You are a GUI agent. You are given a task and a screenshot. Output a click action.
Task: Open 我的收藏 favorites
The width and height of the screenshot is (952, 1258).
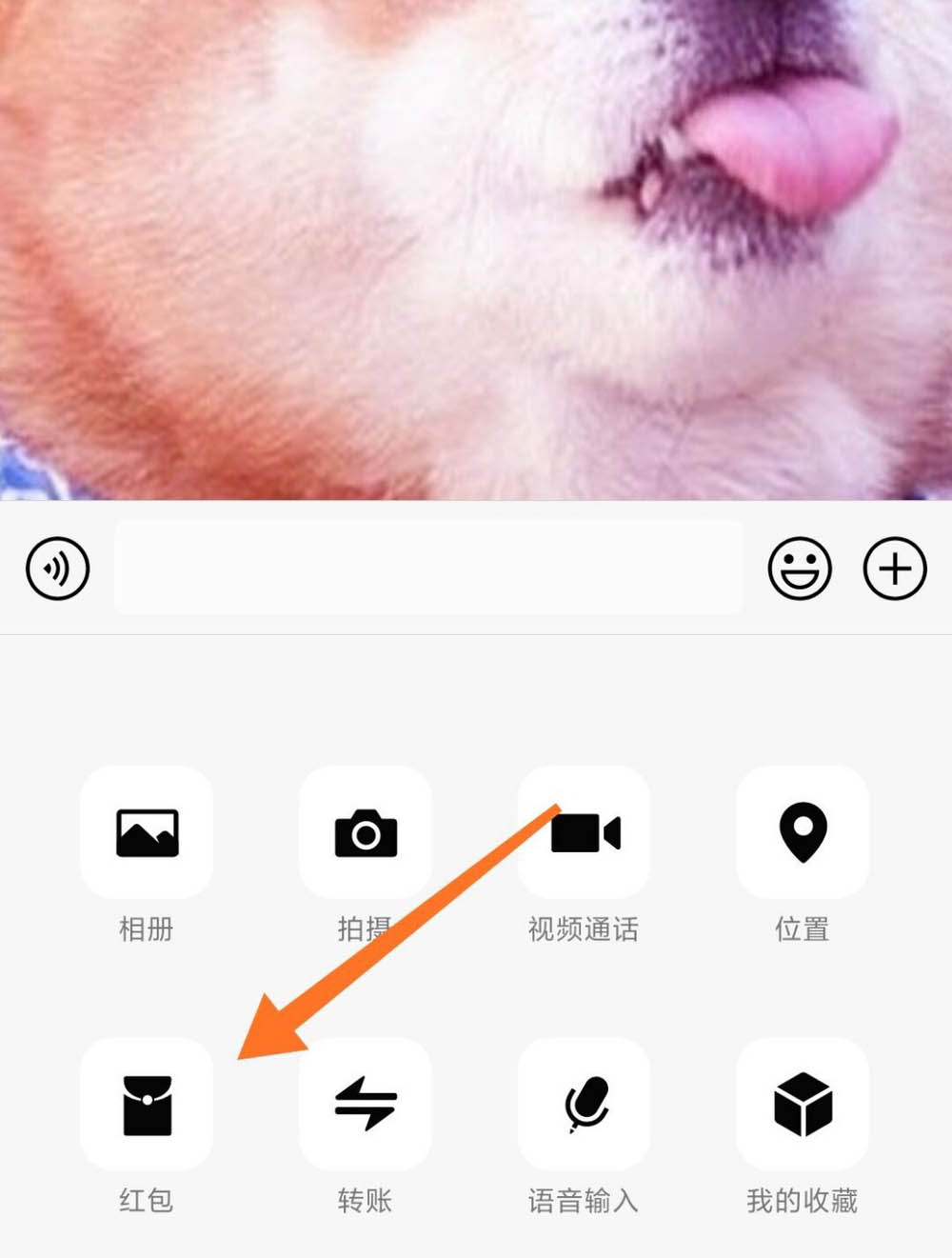coord(803,1105)
